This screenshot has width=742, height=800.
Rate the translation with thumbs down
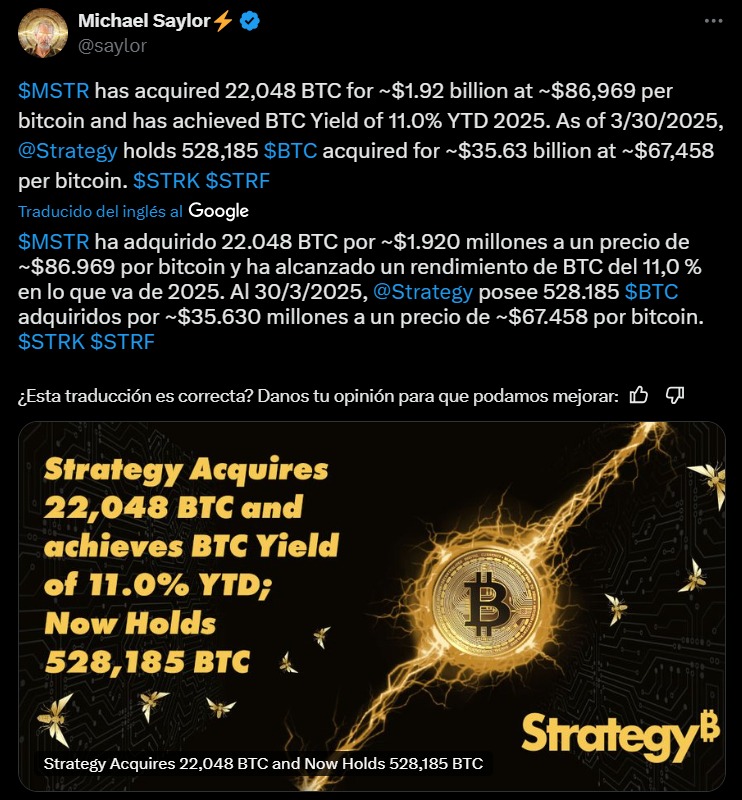click(675, 395)
